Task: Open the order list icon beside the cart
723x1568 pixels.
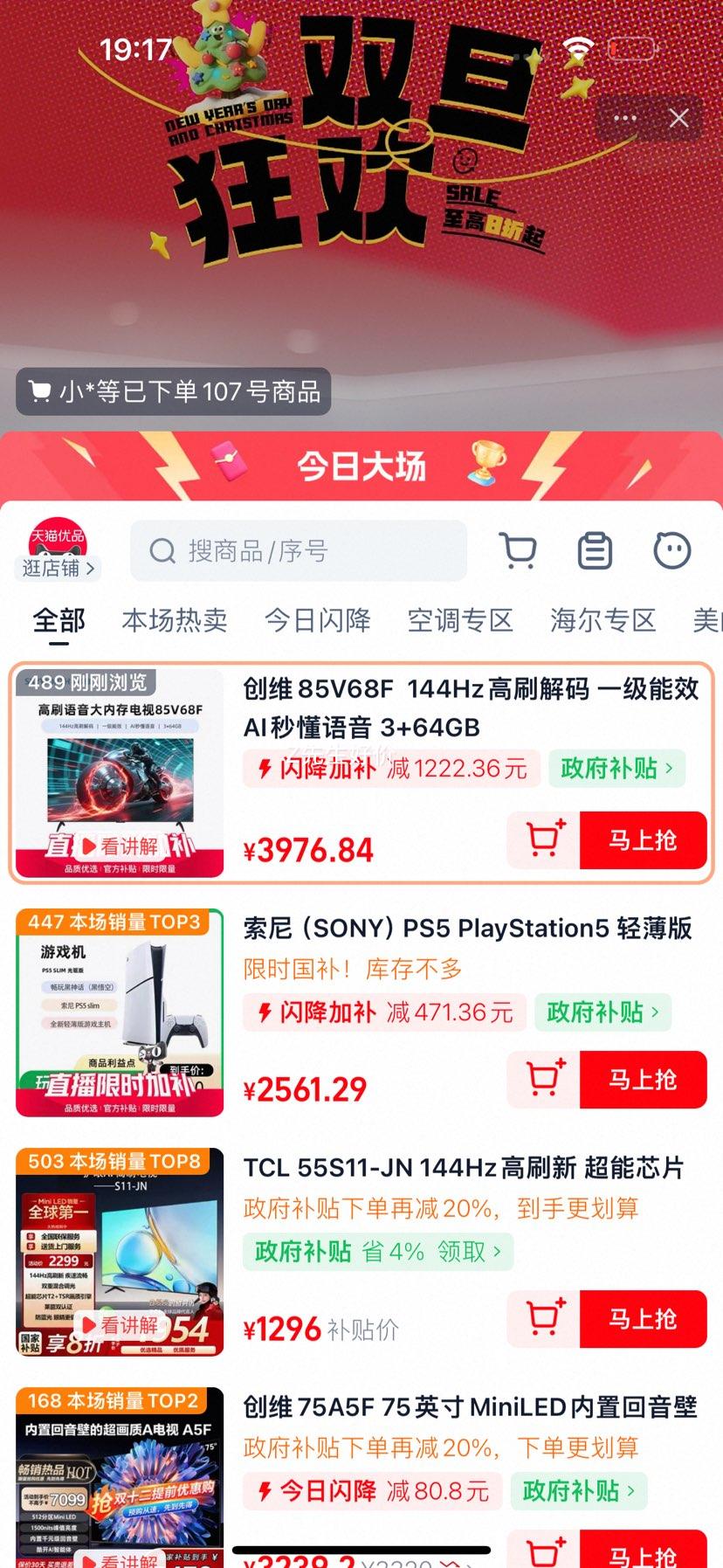Action: click(x=595, y=550)
